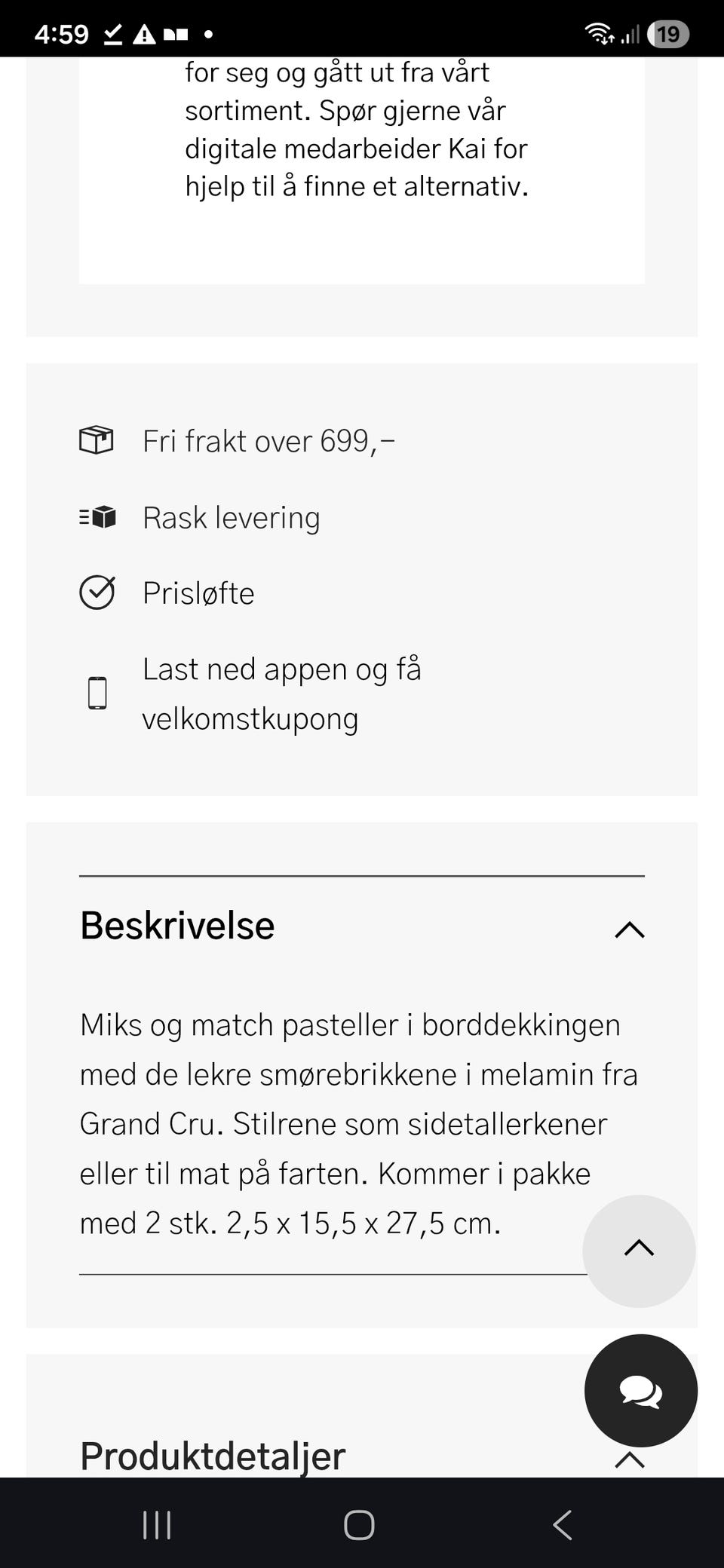Open the chat bubble assistant icon

pyautogui.click(x=640, y=1390)
